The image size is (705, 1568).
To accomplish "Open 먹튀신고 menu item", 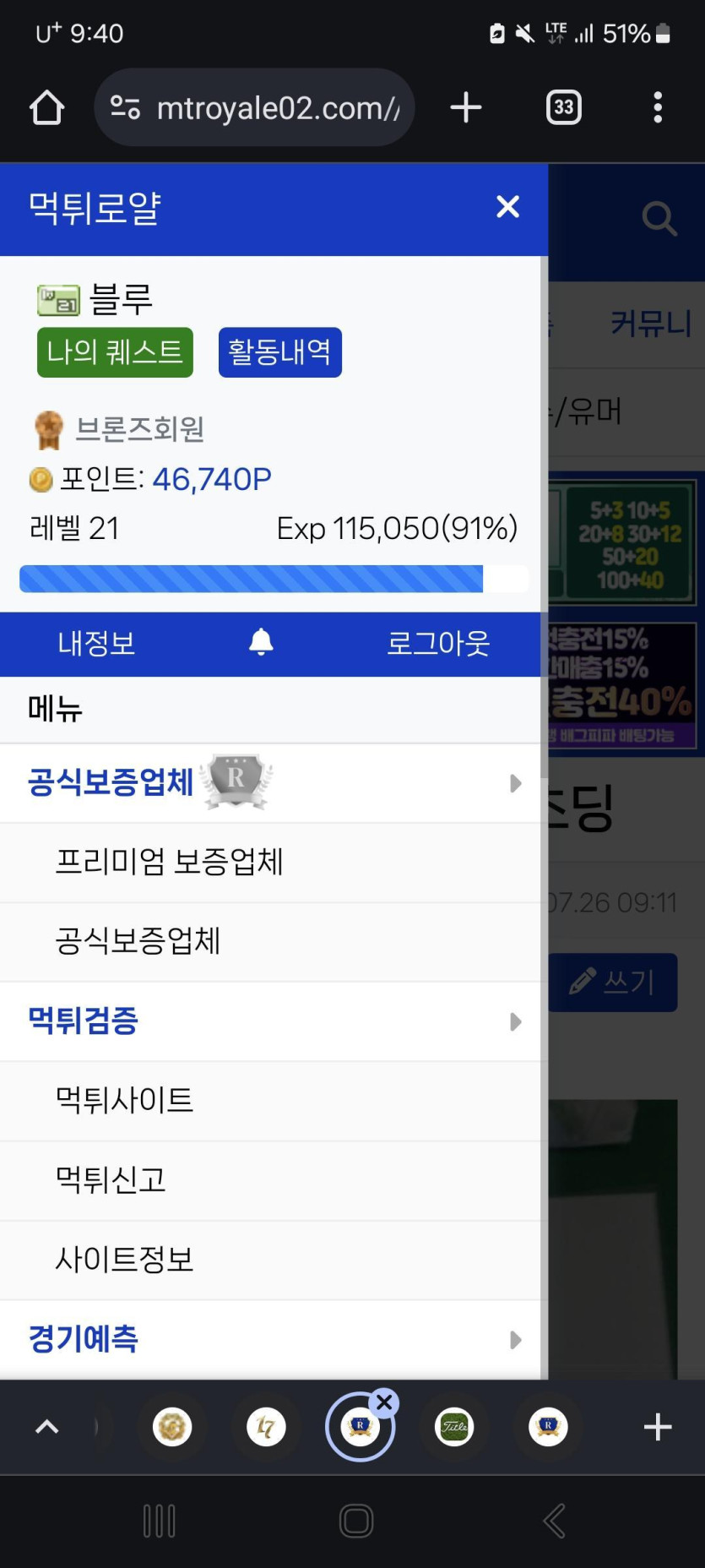I will pyautogui.click(x=111, y=1180).
